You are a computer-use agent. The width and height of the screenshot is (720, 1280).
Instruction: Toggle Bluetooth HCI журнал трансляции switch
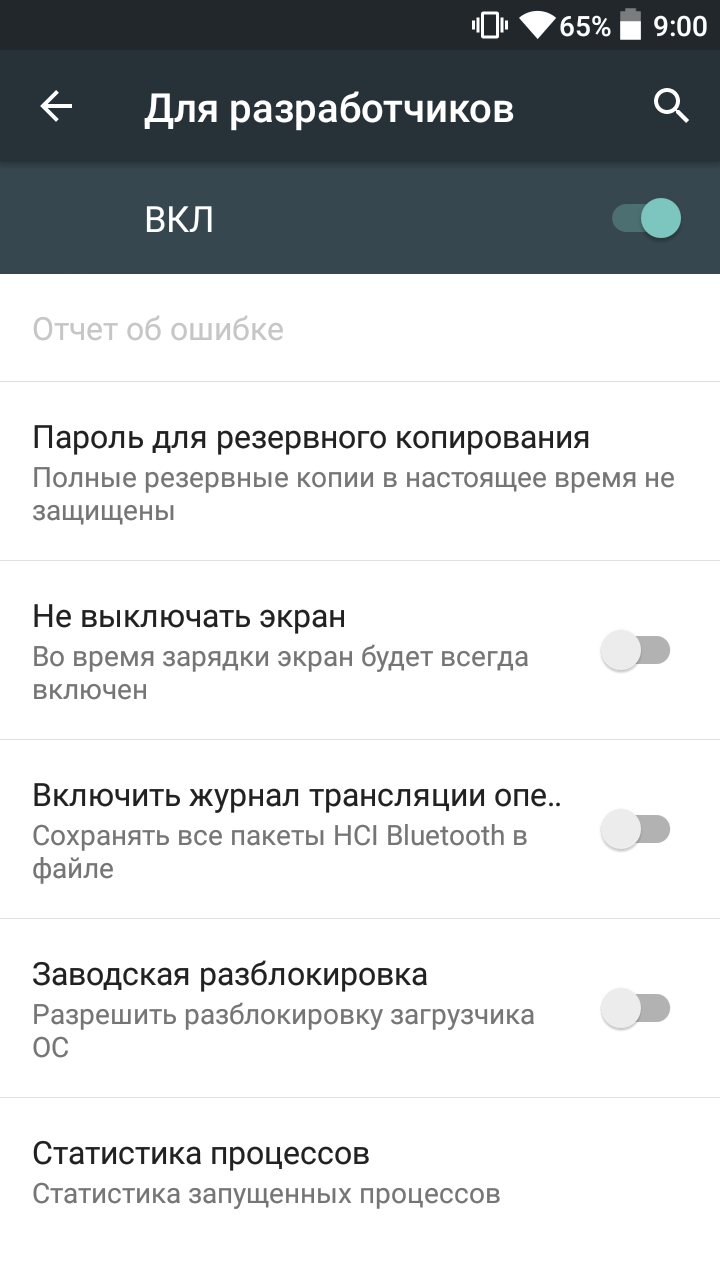click(635, 830)
